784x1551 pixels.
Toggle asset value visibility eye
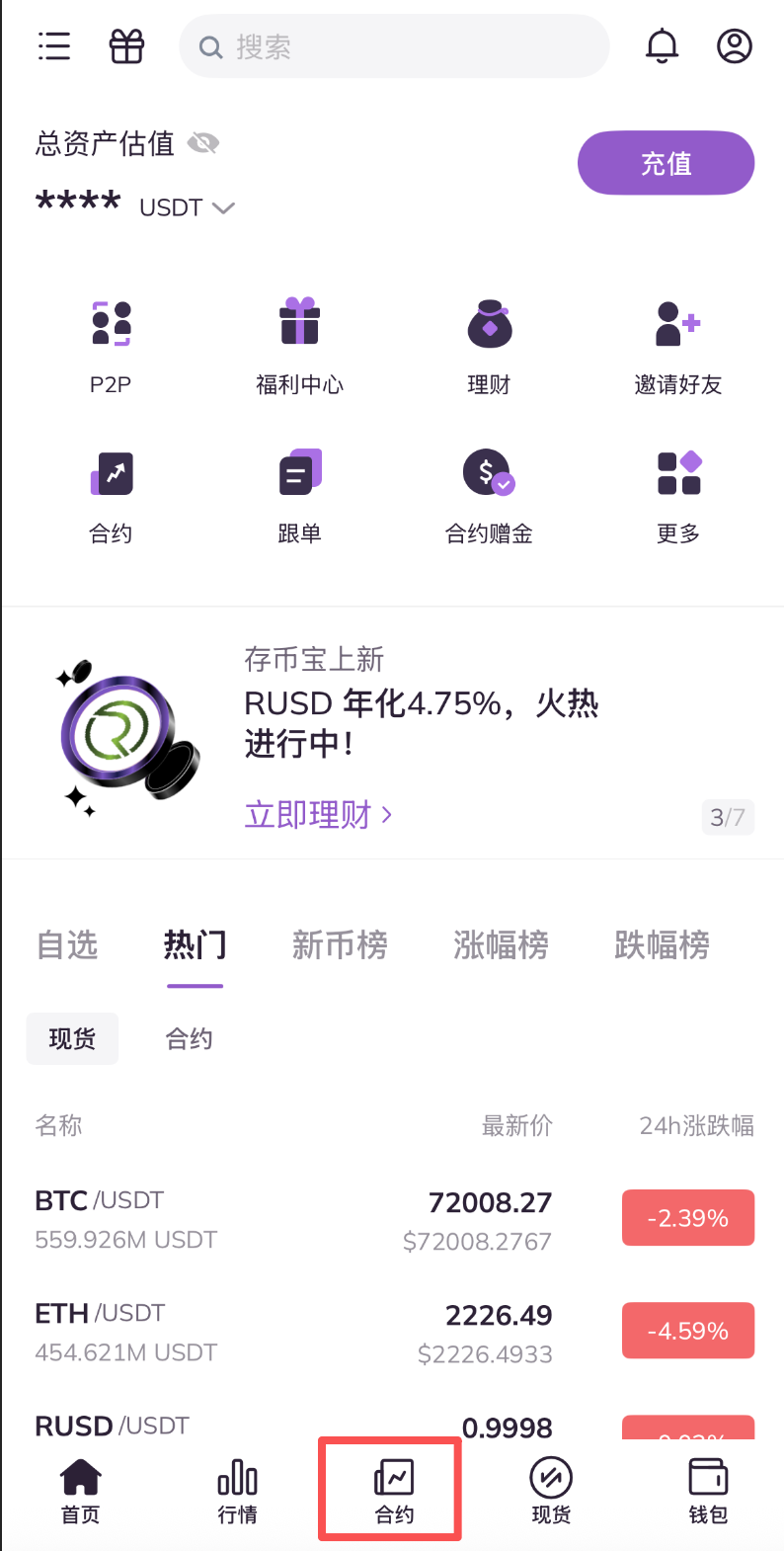(203, 143)
